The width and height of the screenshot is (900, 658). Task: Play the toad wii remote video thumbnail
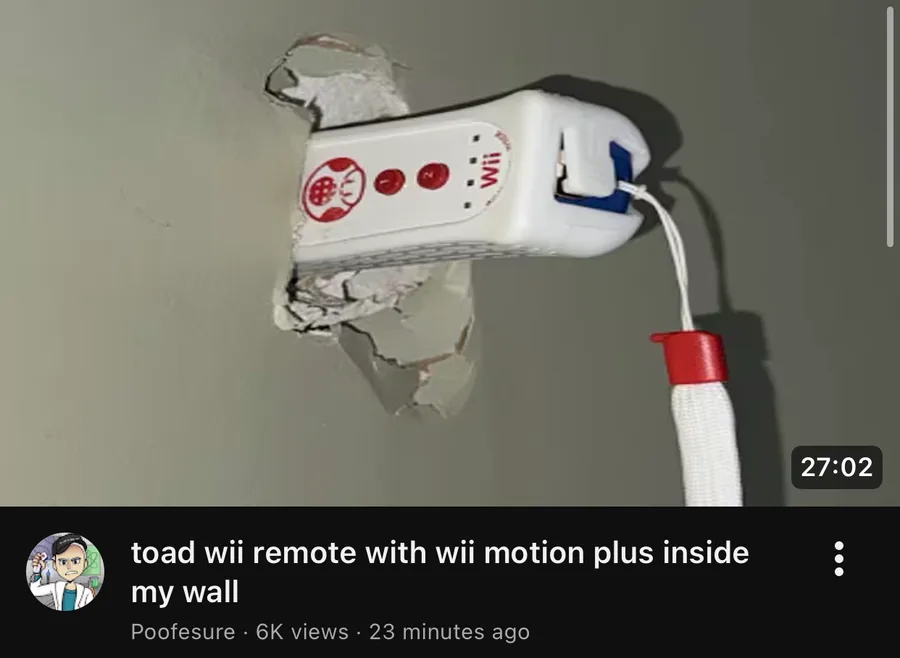(x=450, y=253)
